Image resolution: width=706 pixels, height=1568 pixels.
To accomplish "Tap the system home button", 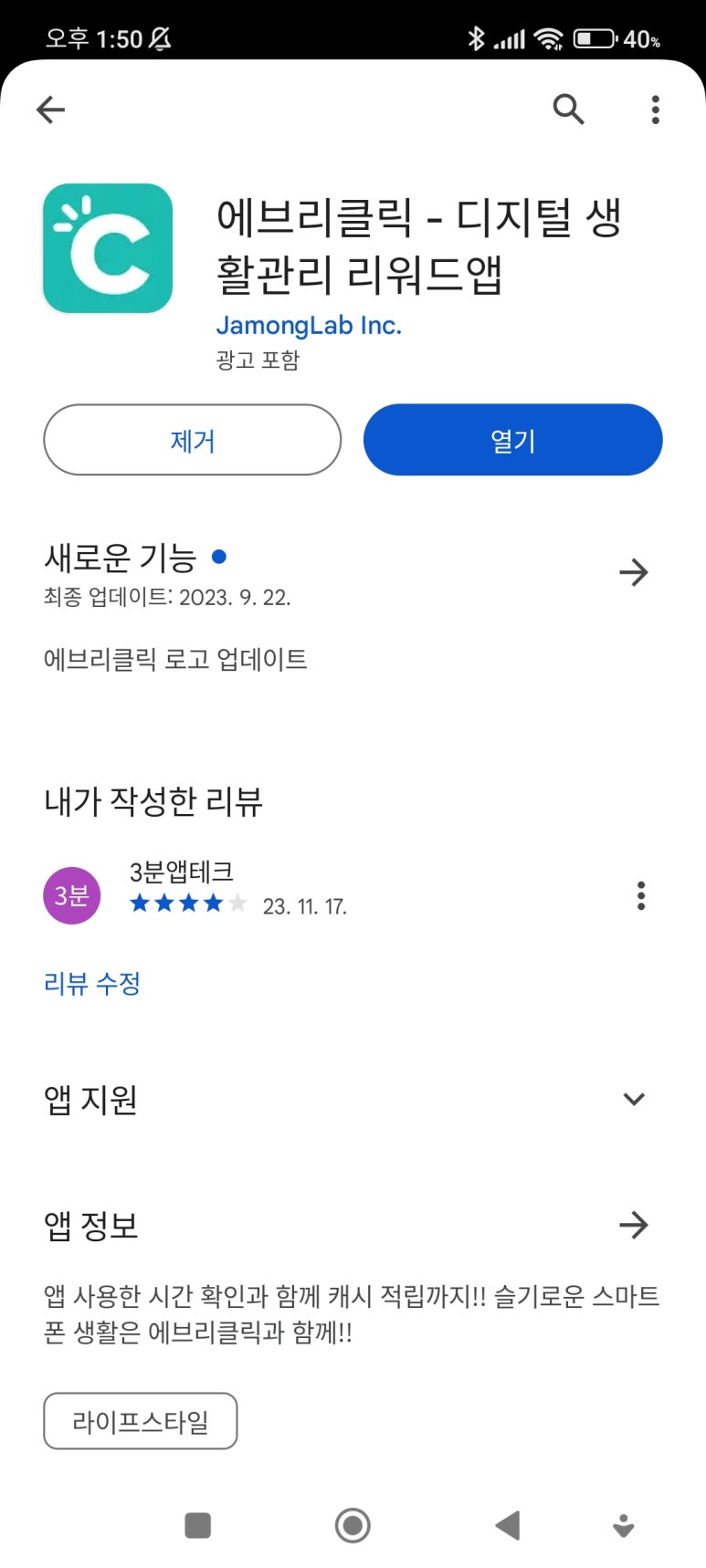I will point(353,1525).
